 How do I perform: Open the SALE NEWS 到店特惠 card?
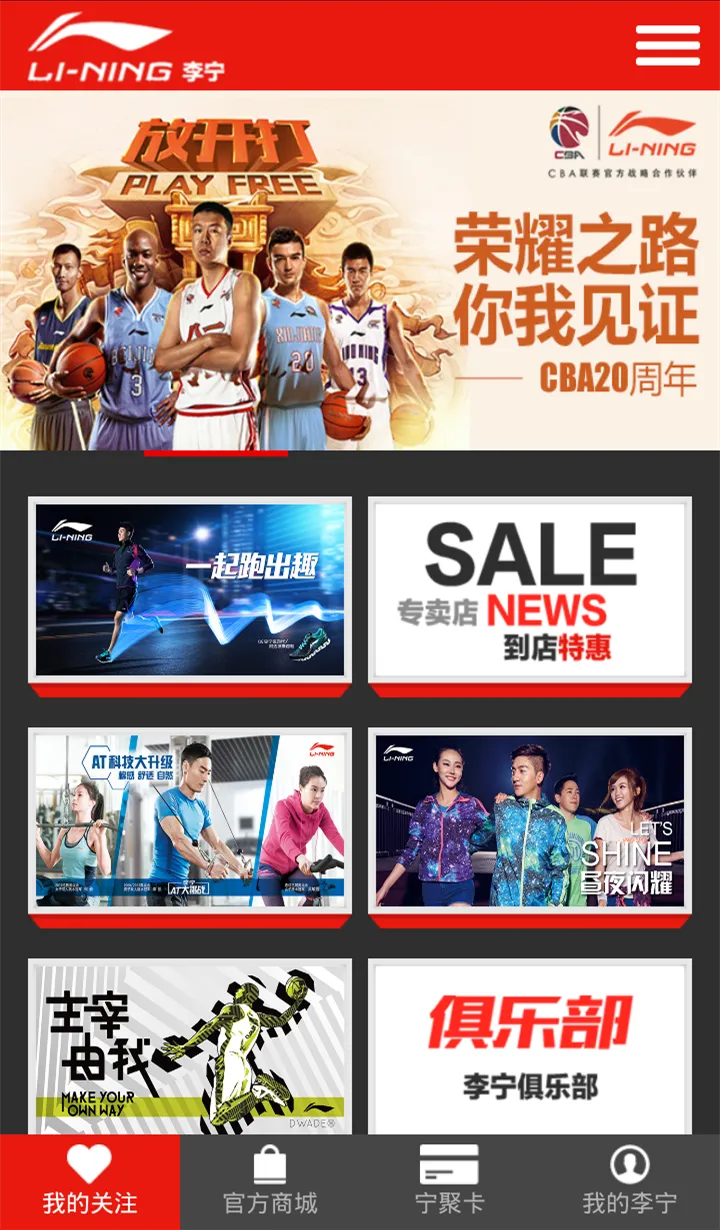(530, 590)
